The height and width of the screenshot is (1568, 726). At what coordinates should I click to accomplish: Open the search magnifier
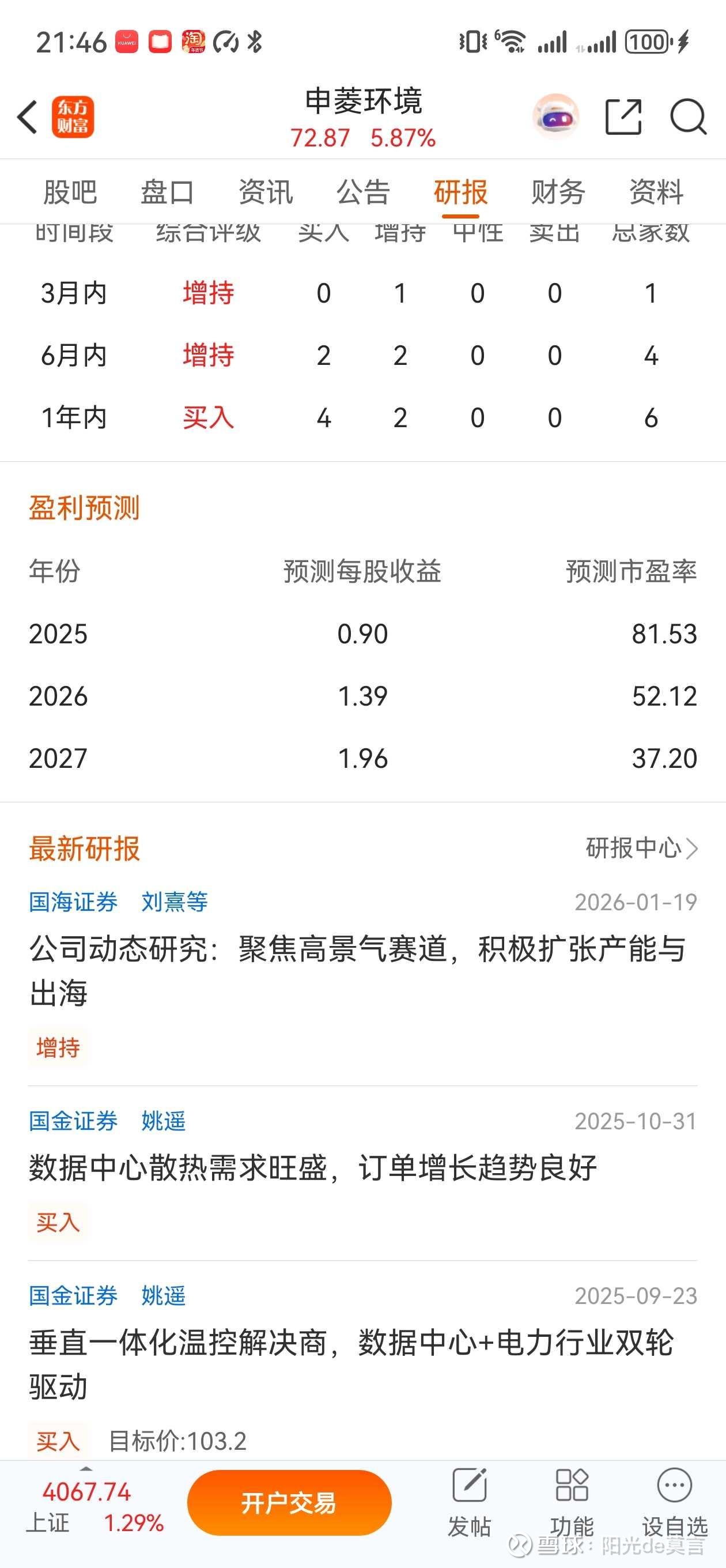(x=687, y=116)
